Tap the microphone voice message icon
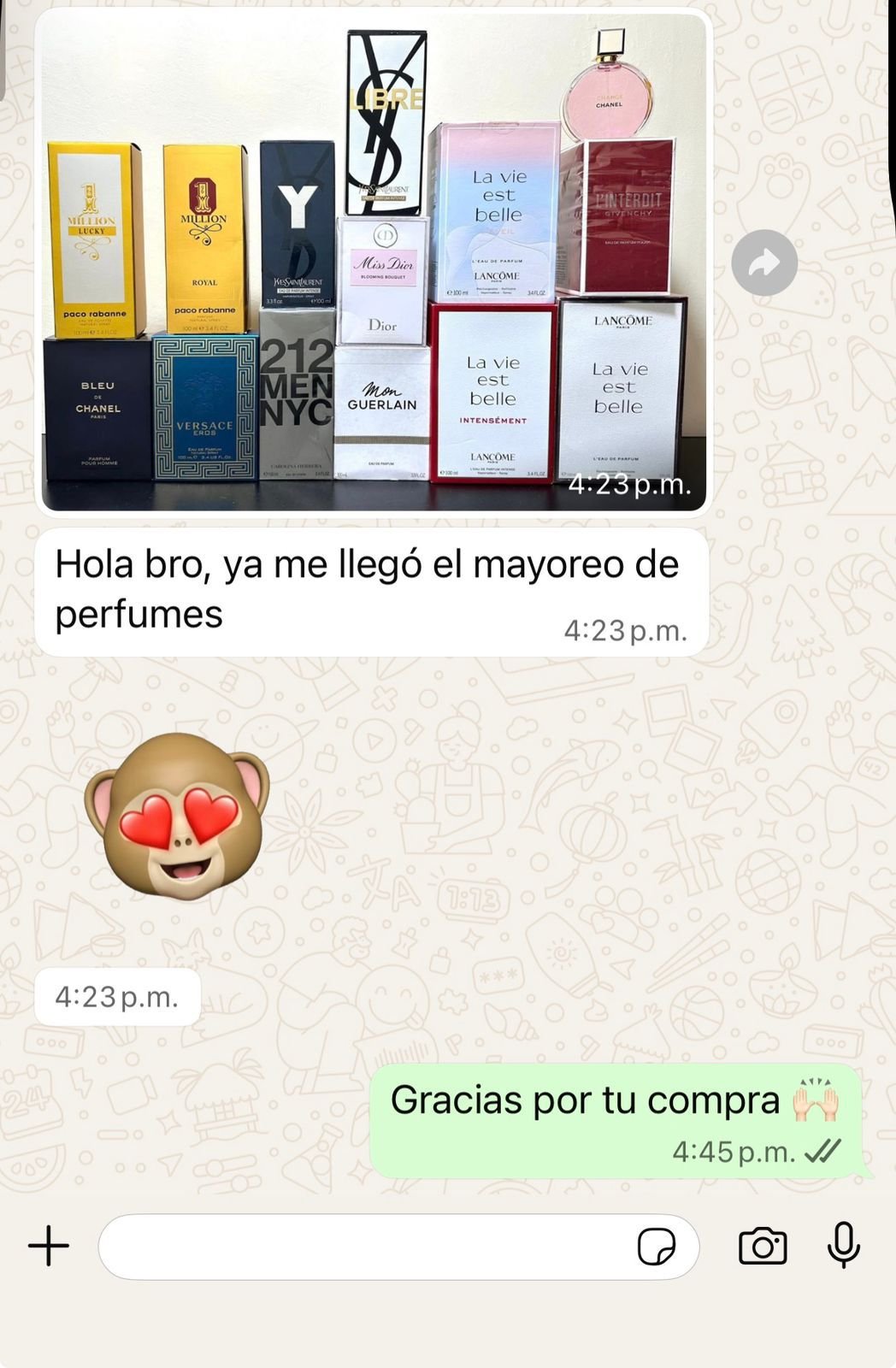 pos(843,1245)
